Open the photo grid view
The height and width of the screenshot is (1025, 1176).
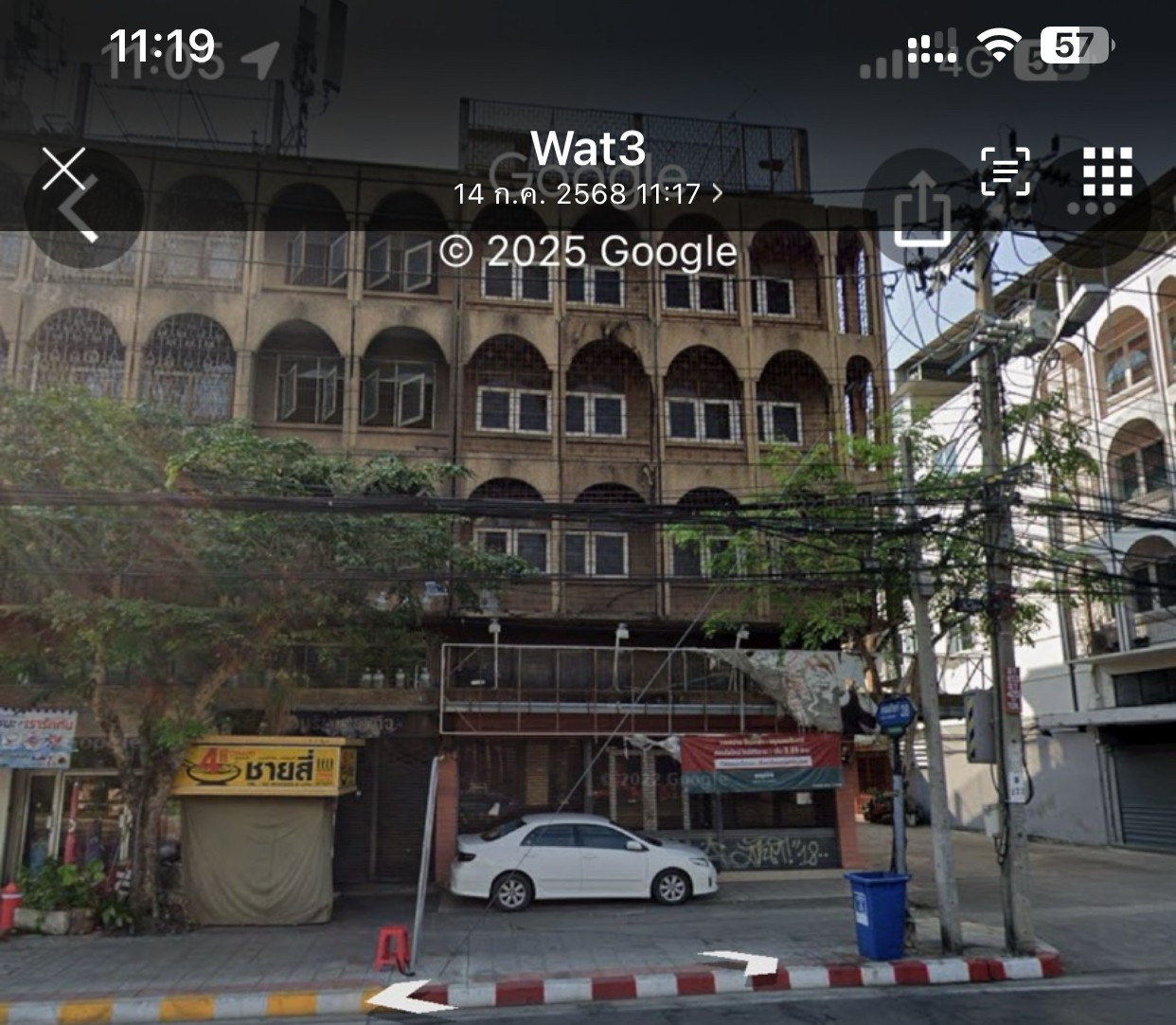(x=1107, y=171)
